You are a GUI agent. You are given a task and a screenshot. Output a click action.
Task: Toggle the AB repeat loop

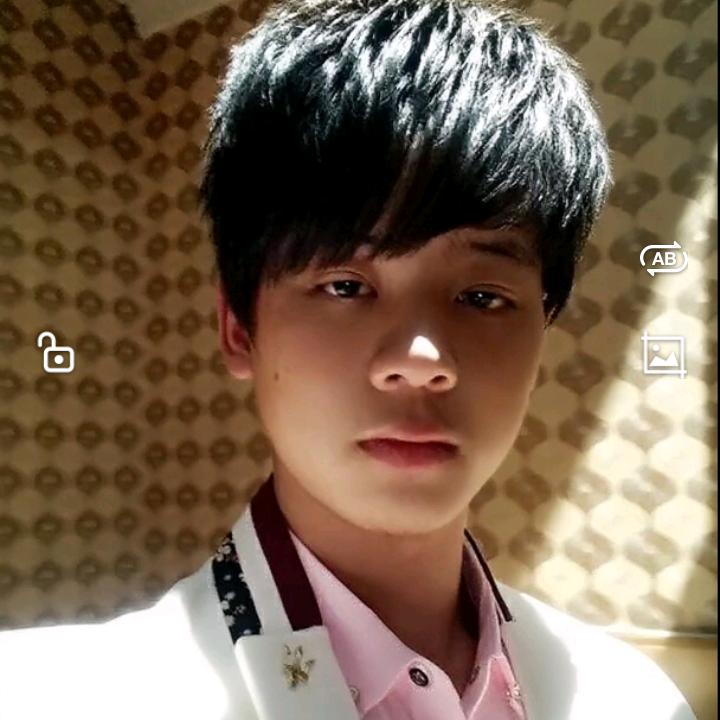(x=663, y=260)
